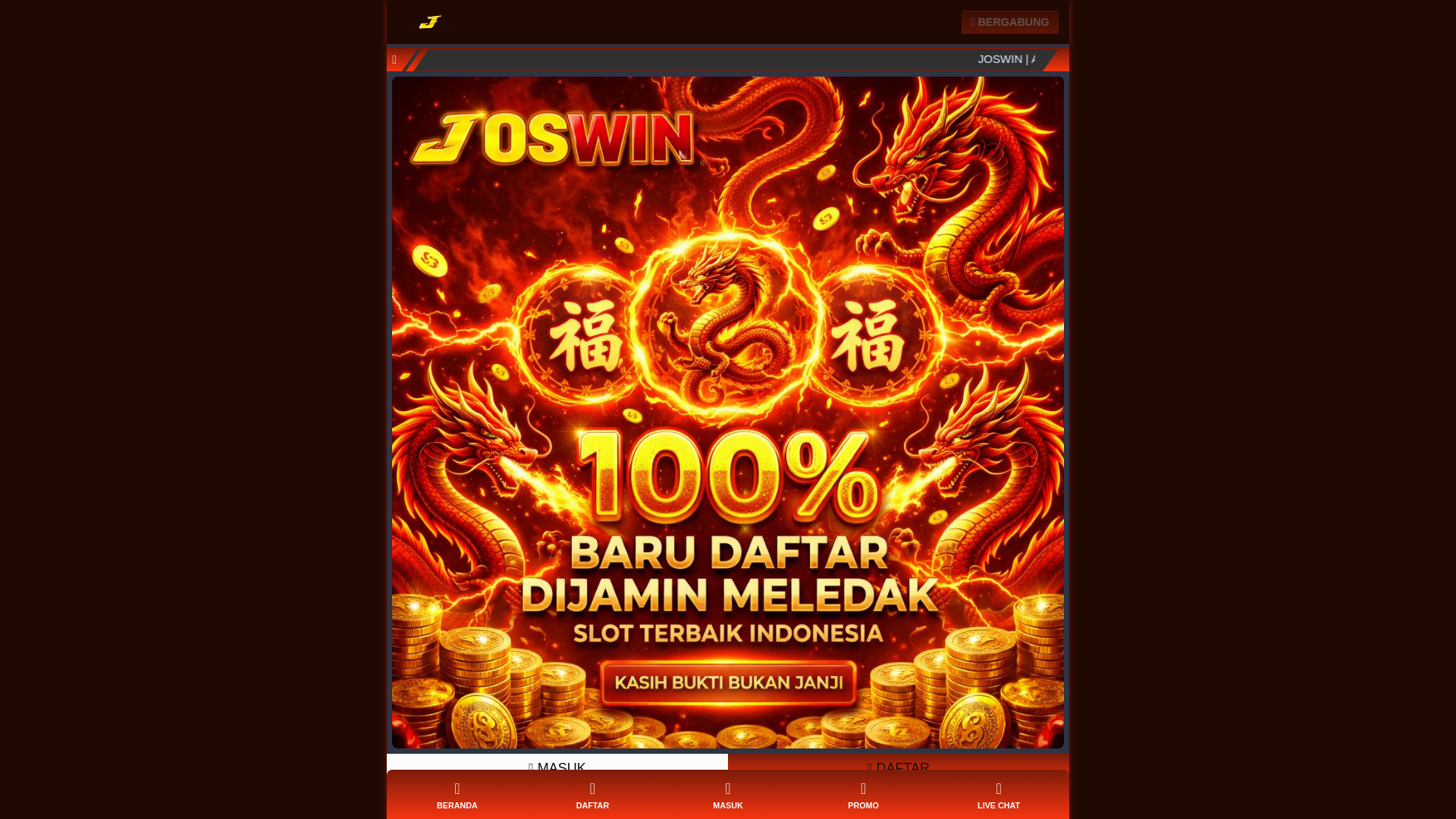This screenshot has height=819, width=1456.
Task: Go to BERANDA in bottom bar
Action: [457, 795]
